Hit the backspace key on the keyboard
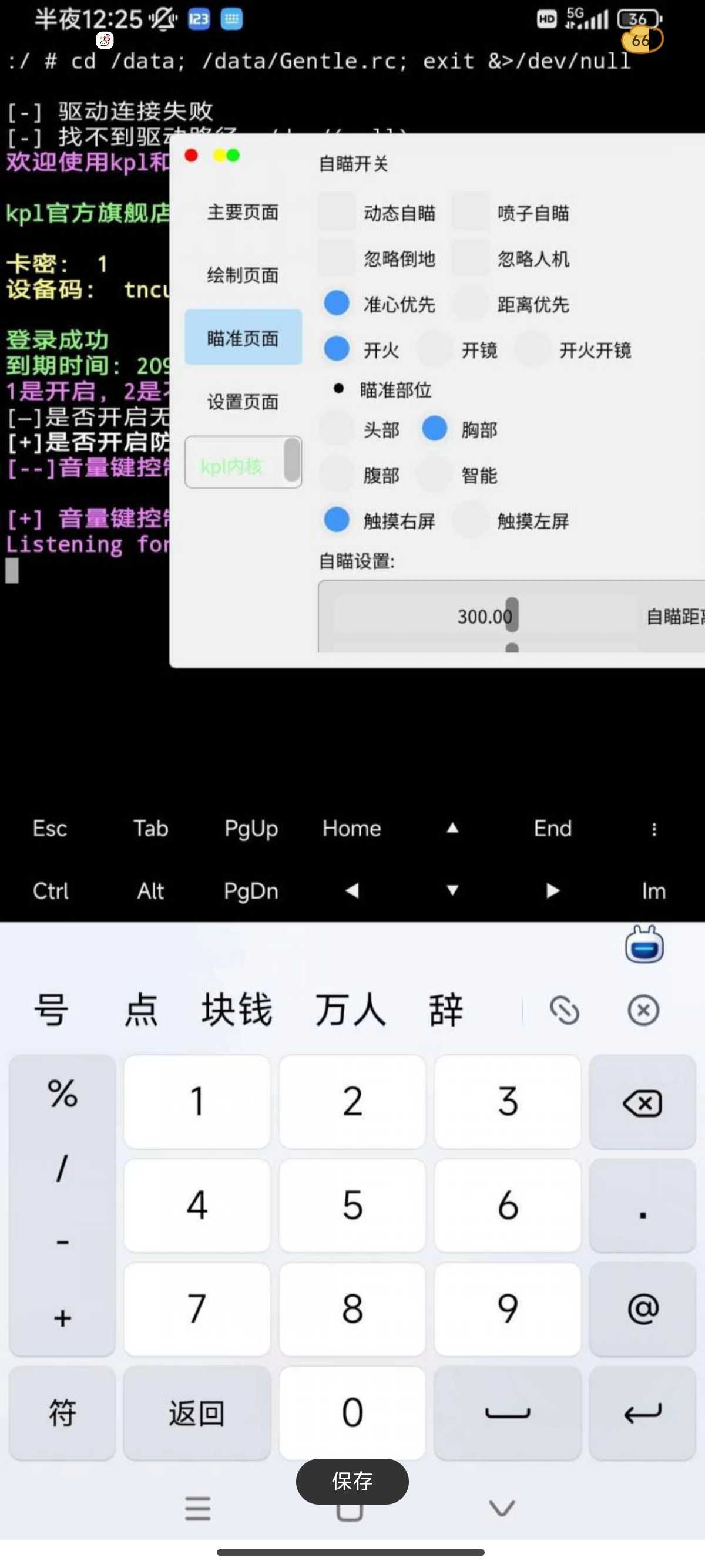Viewport: 705px width, 1568px height. click(642, 1103)
